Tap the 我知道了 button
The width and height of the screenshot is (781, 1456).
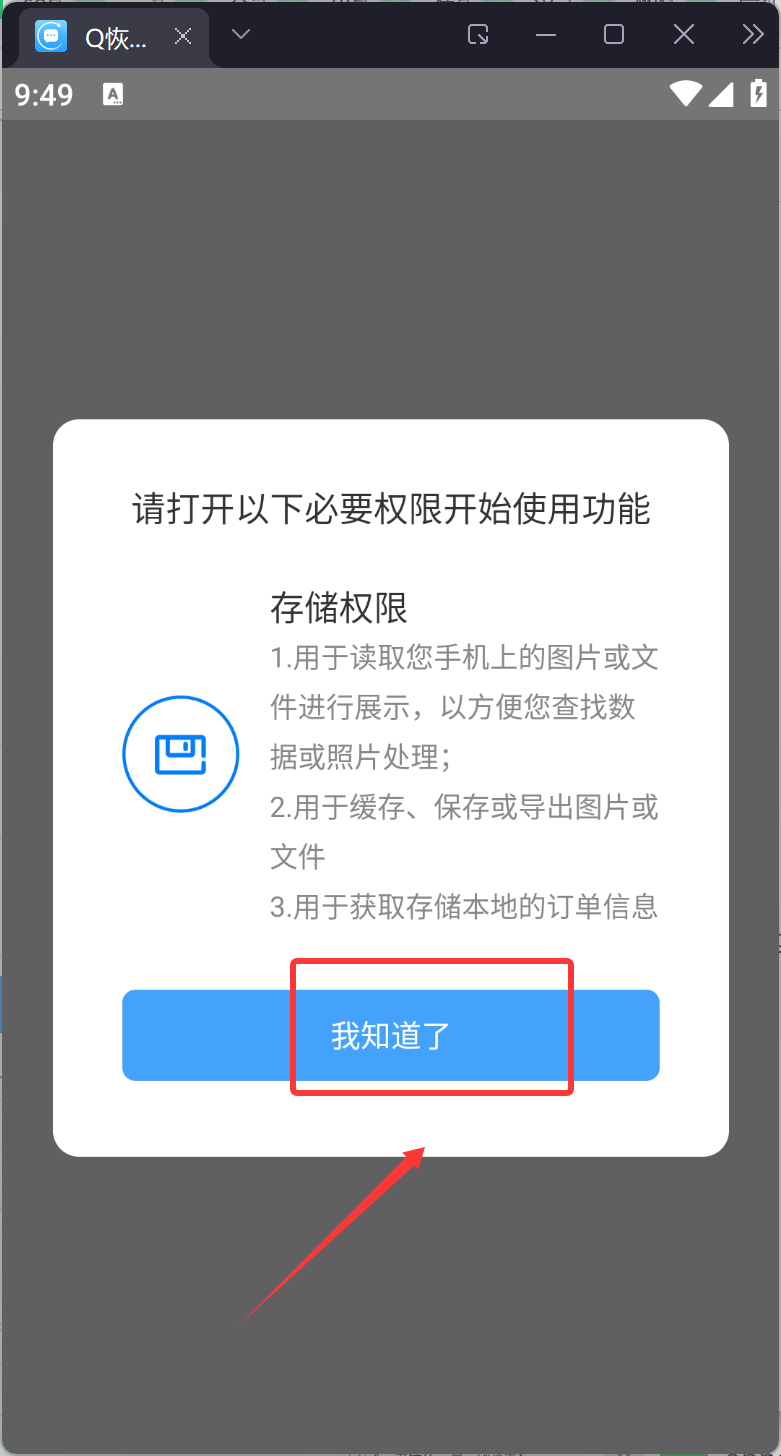[x=390, y=1035]
